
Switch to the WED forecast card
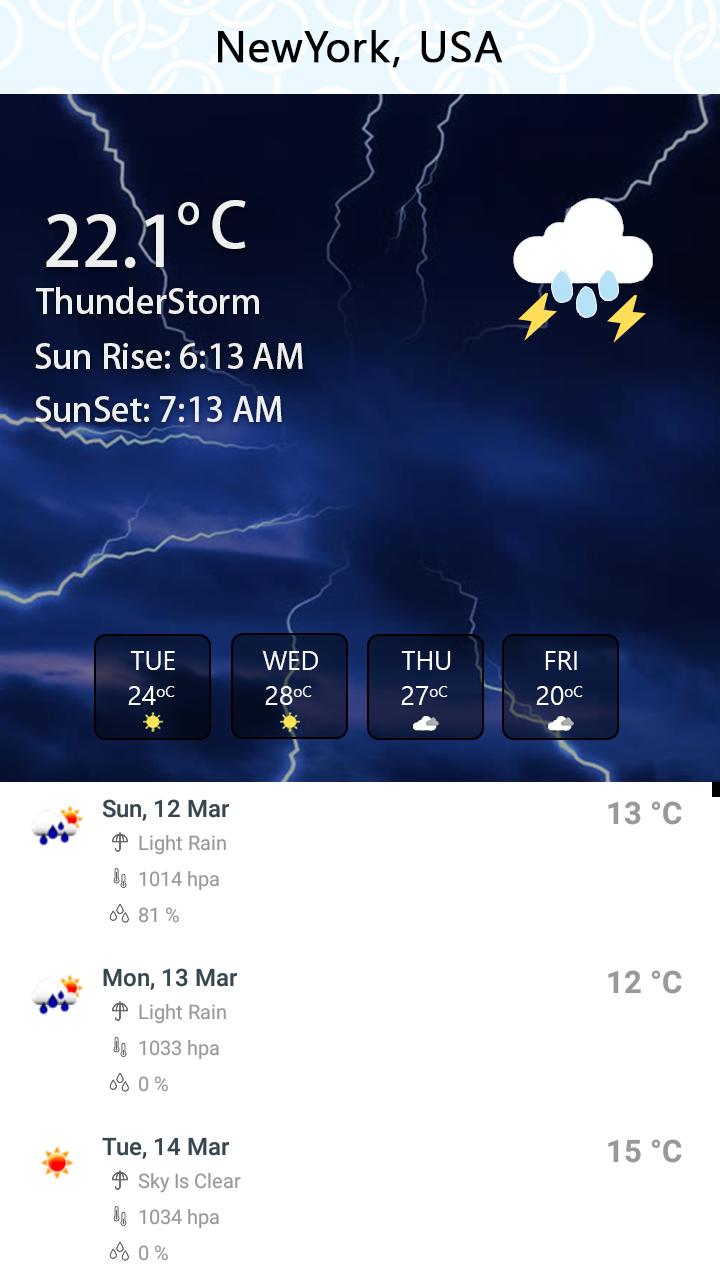(289, 686)
